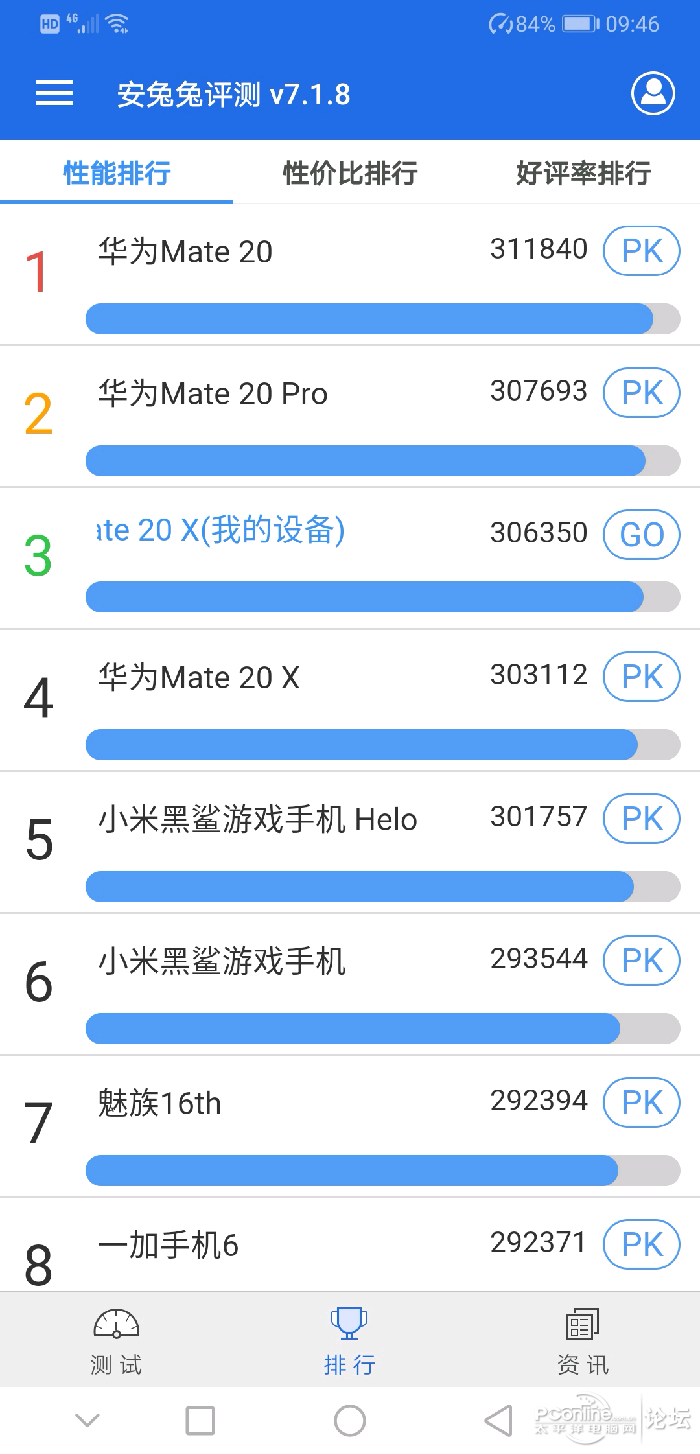Image resolution: width=700 pixels, height=1454 pixels.
Task: Go to the 测试 bottom tab
Action: [x=116, y=1340]
